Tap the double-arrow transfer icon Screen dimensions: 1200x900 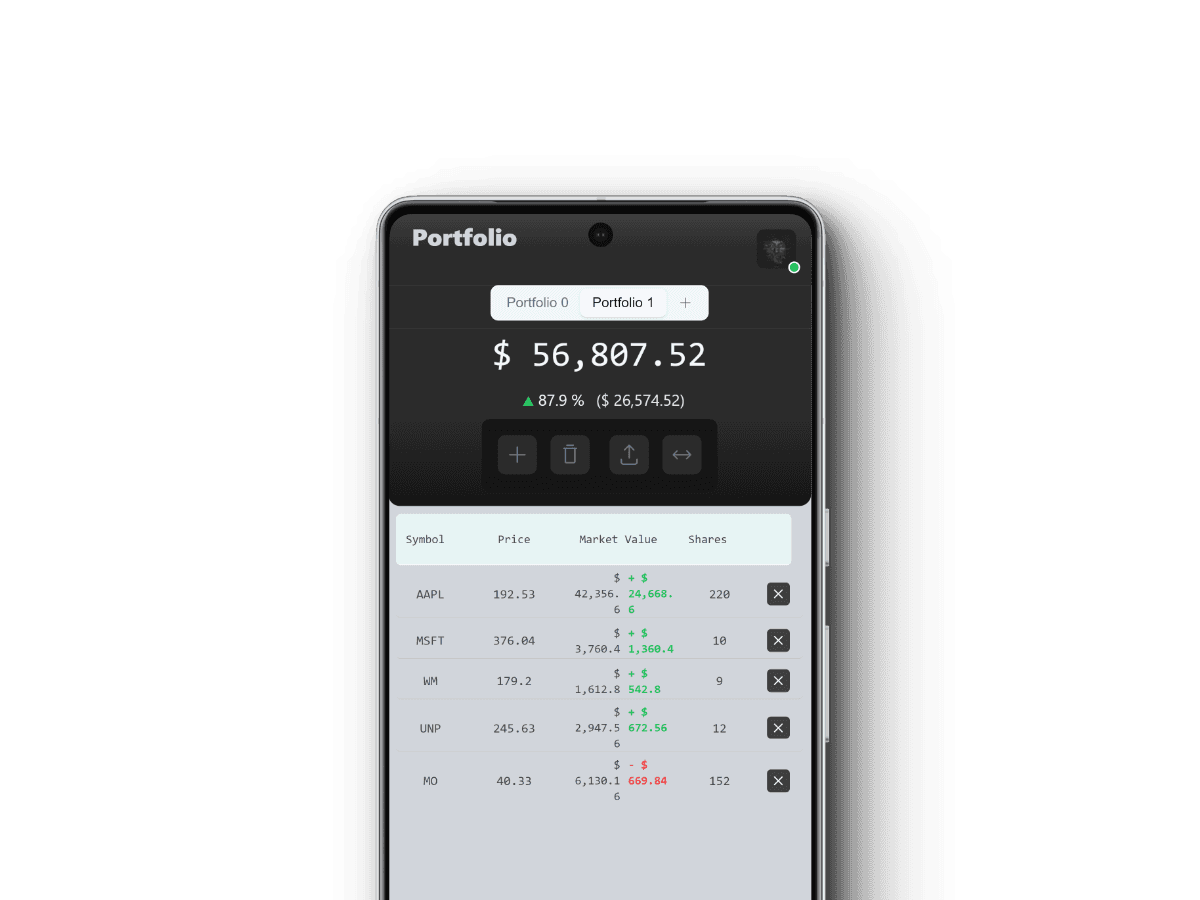coord(682,455)
